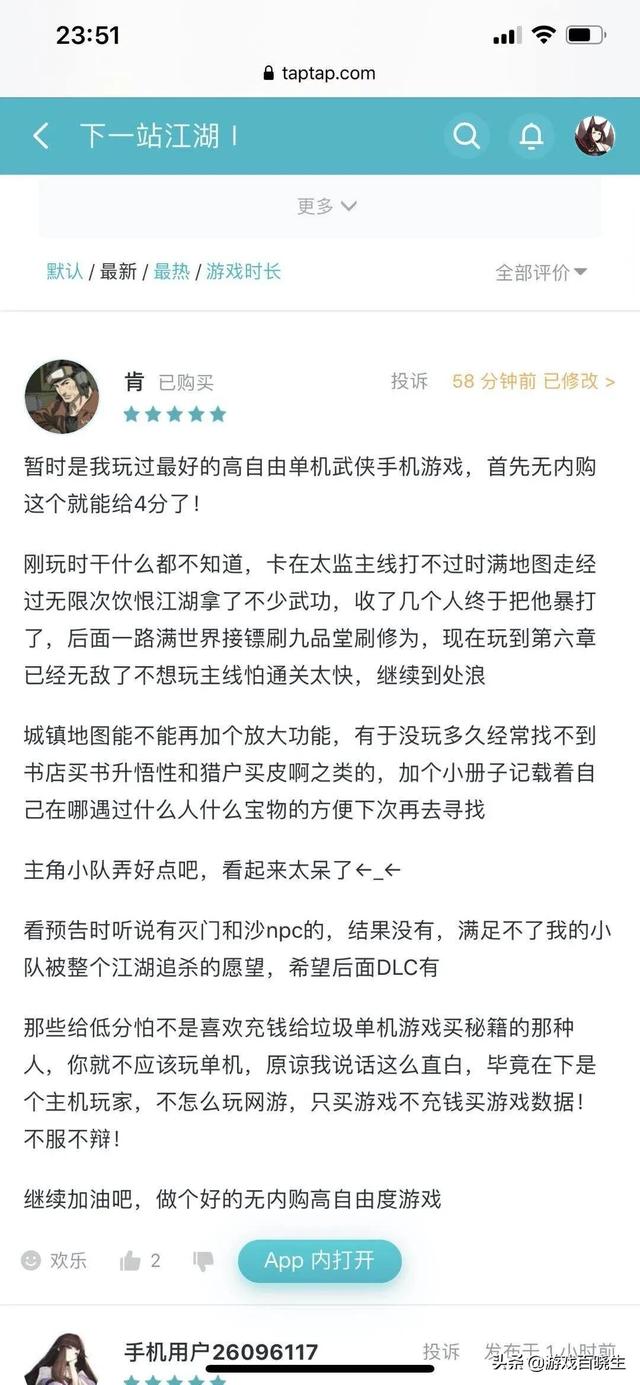This screenshot has width=640, height=1385.
Task: Open the notifications bell
Action: 532,136
